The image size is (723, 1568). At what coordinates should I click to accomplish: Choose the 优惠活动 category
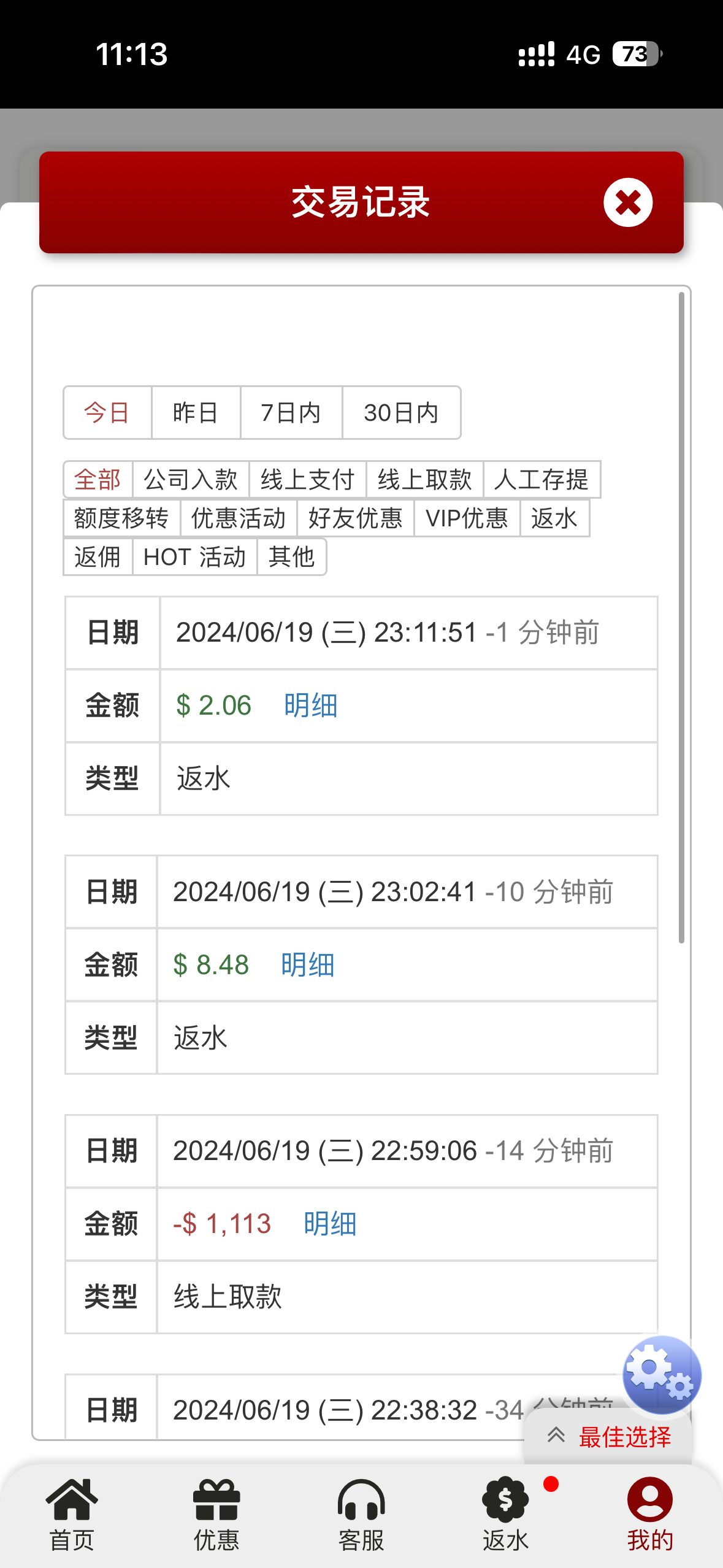click(239, 518)
